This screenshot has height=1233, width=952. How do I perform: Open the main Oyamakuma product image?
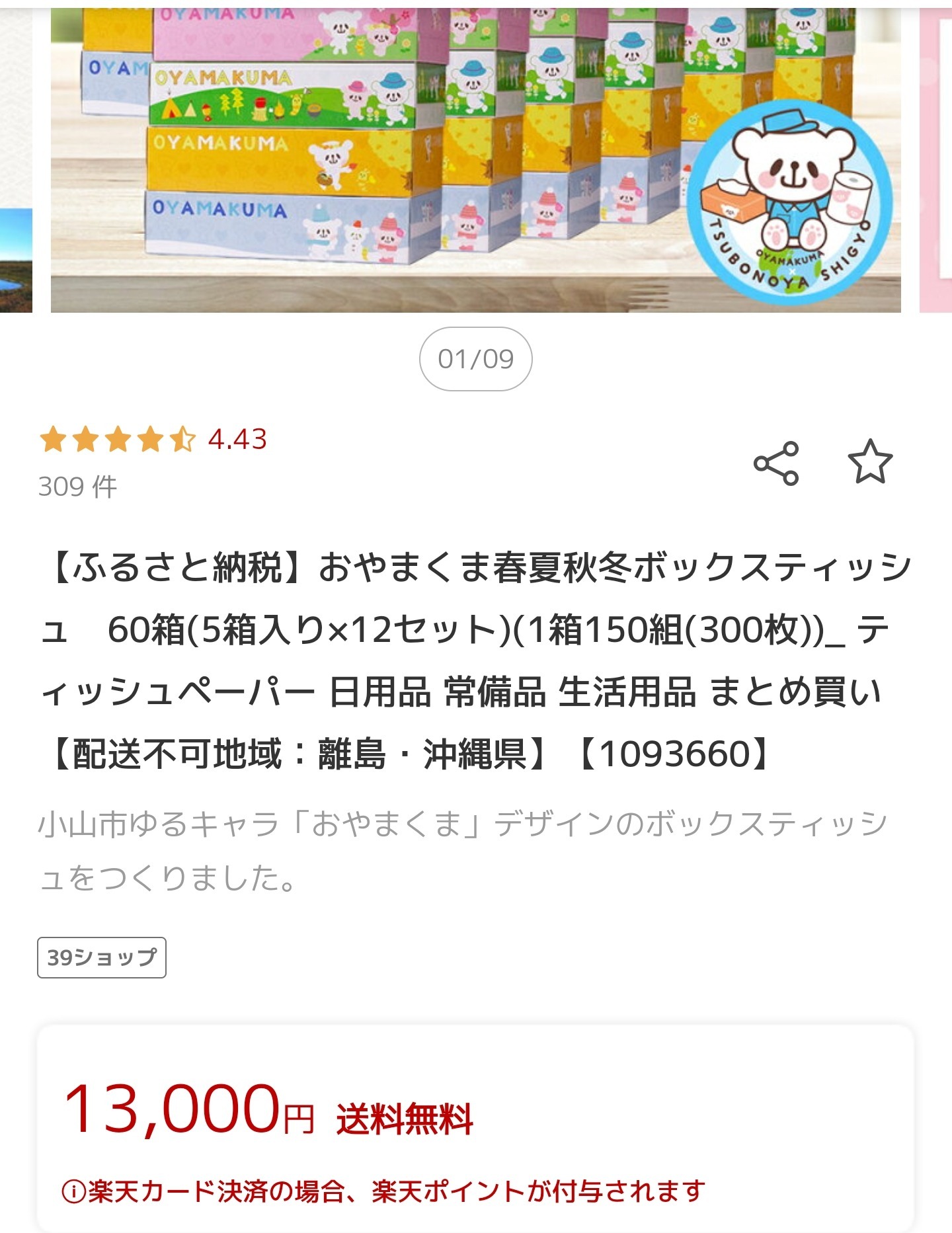coord(475,159)
